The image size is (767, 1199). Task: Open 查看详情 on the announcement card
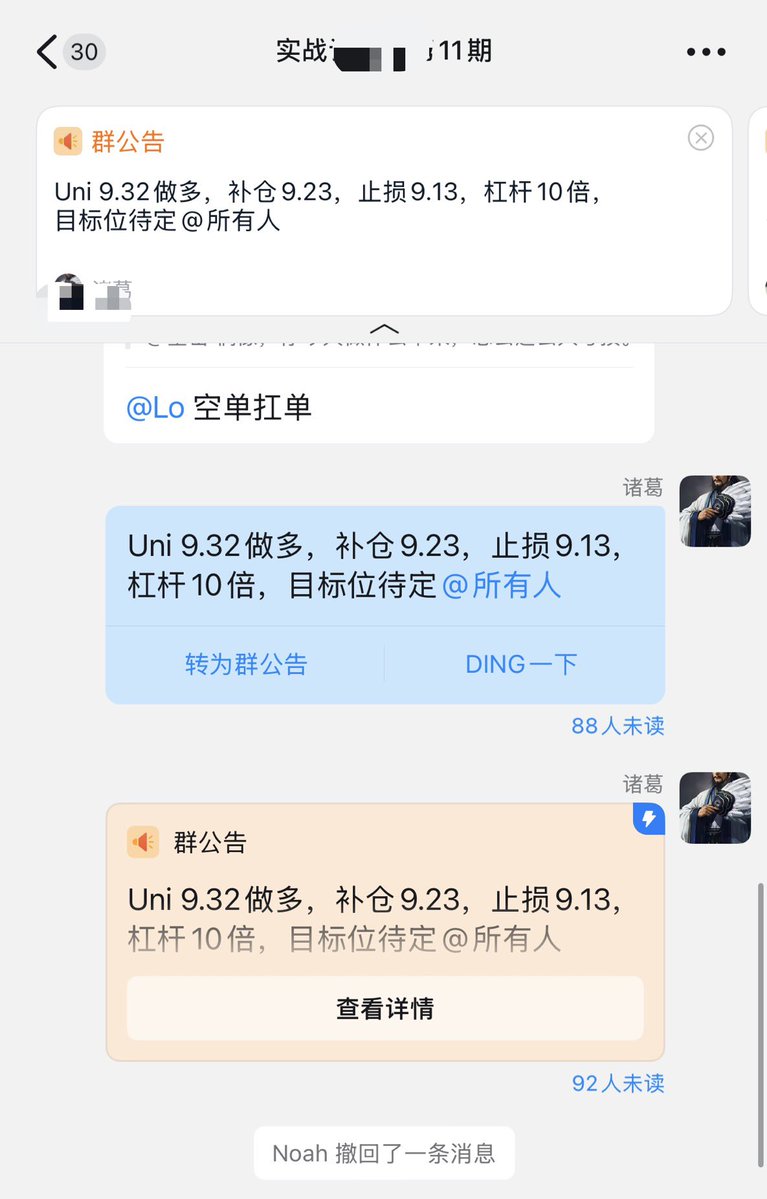point(384,1009)
